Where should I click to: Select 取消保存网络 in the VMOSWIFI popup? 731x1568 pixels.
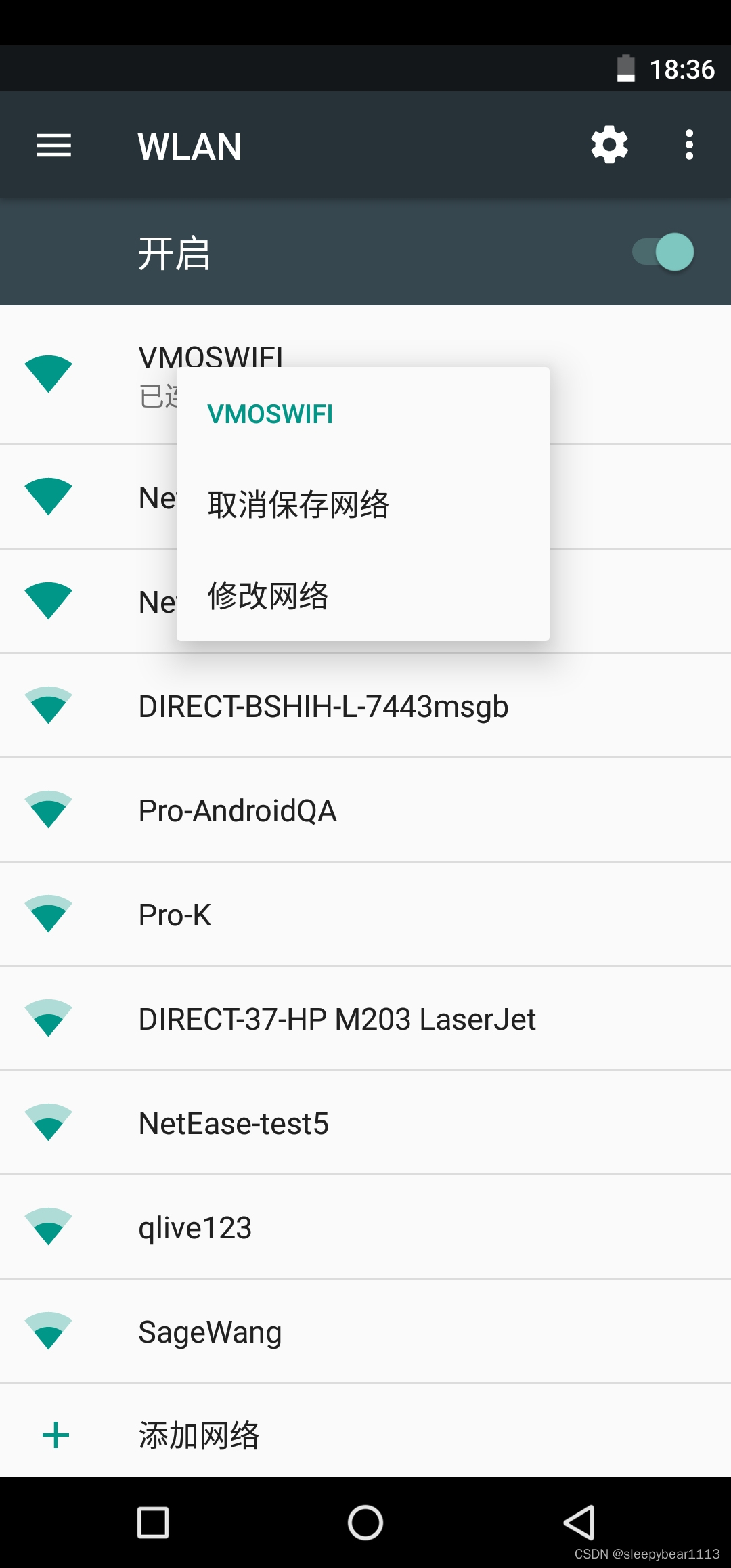point(363,504)
